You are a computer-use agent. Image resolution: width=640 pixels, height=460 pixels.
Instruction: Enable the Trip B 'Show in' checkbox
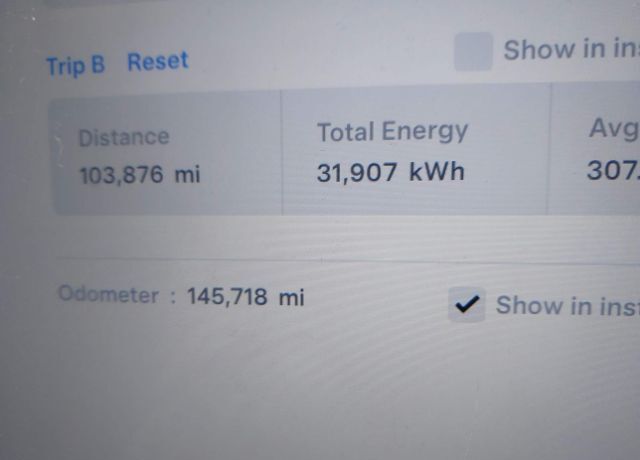473,51
